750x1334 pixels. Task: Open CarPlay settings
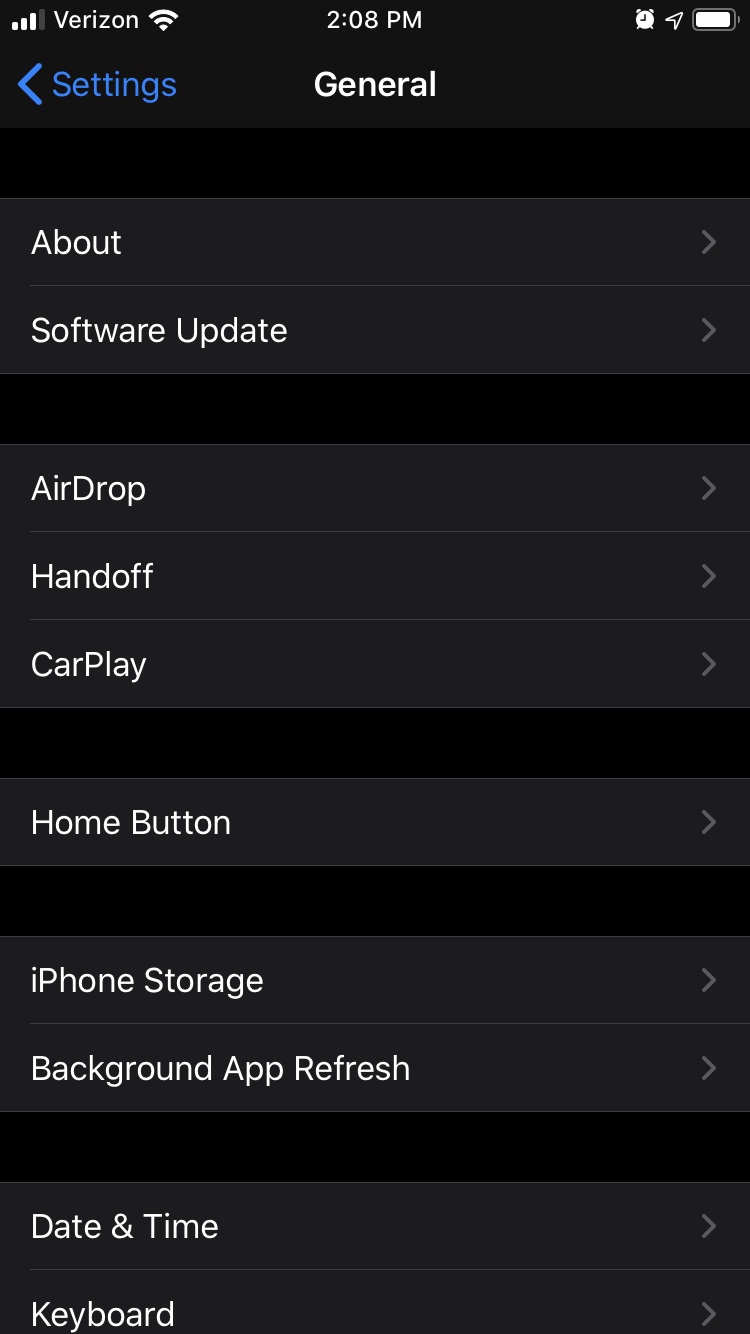tap(375, 664)
